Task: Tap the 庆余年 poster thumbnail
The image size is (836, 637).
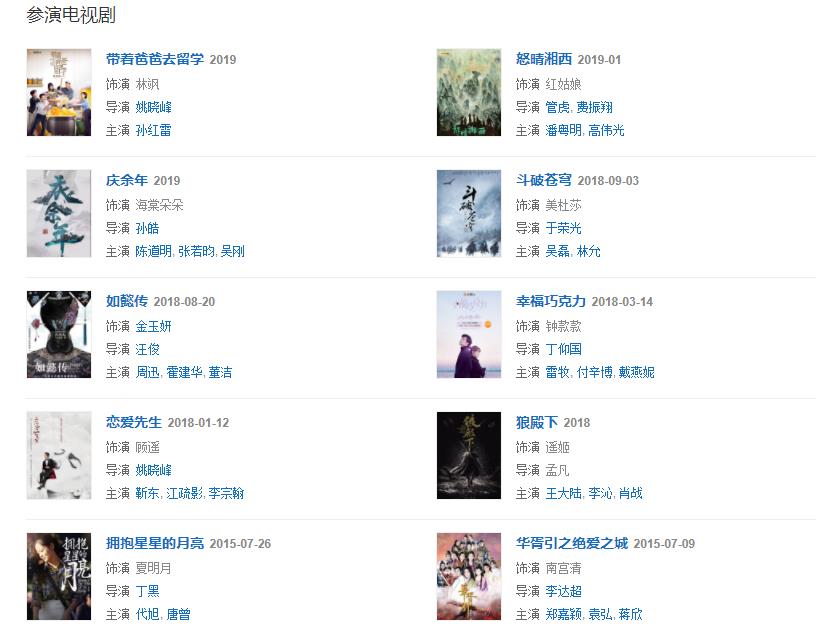Action: [59, 213]
